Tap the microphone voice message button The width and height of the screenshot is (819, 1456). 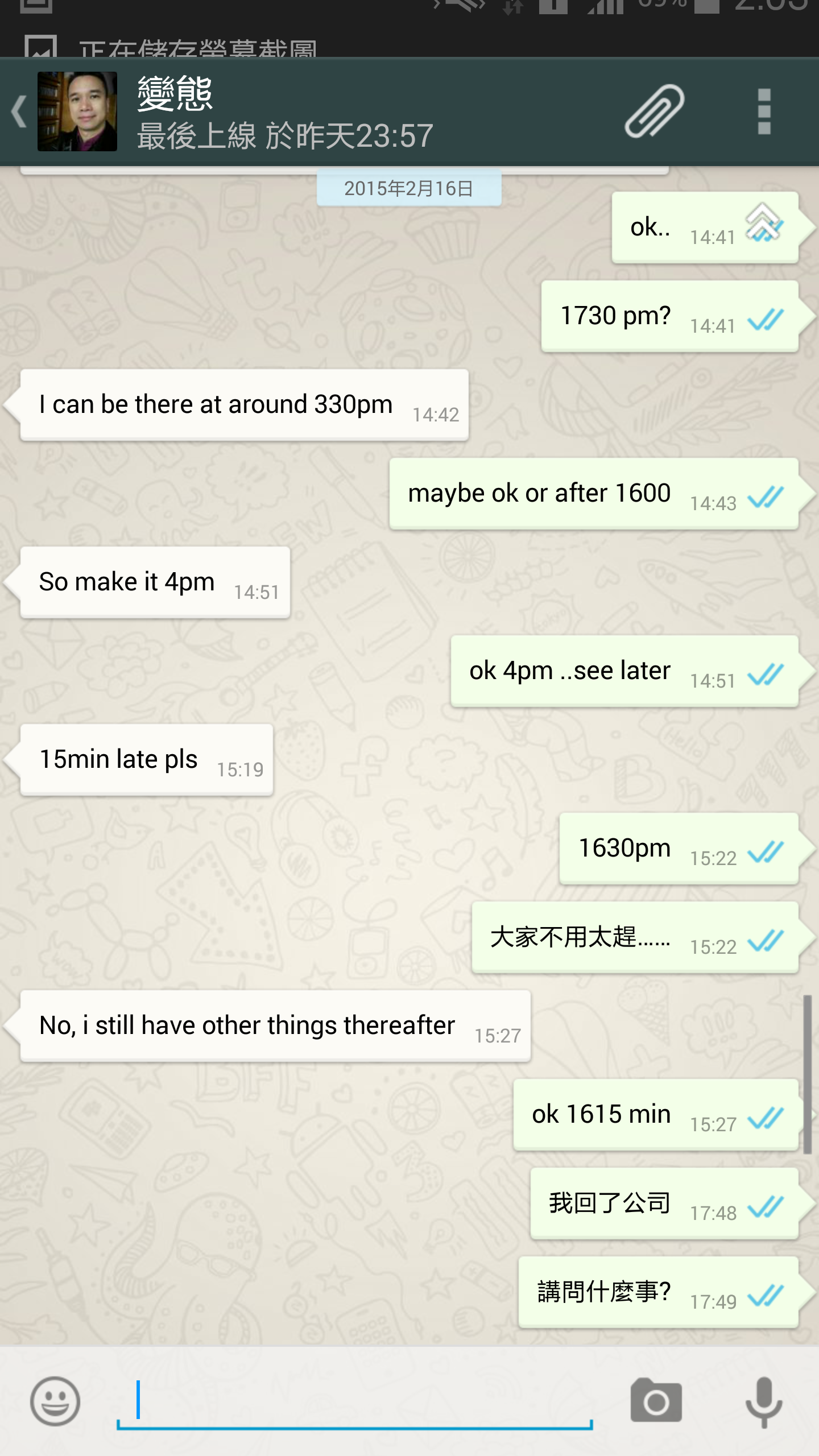click(x=764, y=1401)
